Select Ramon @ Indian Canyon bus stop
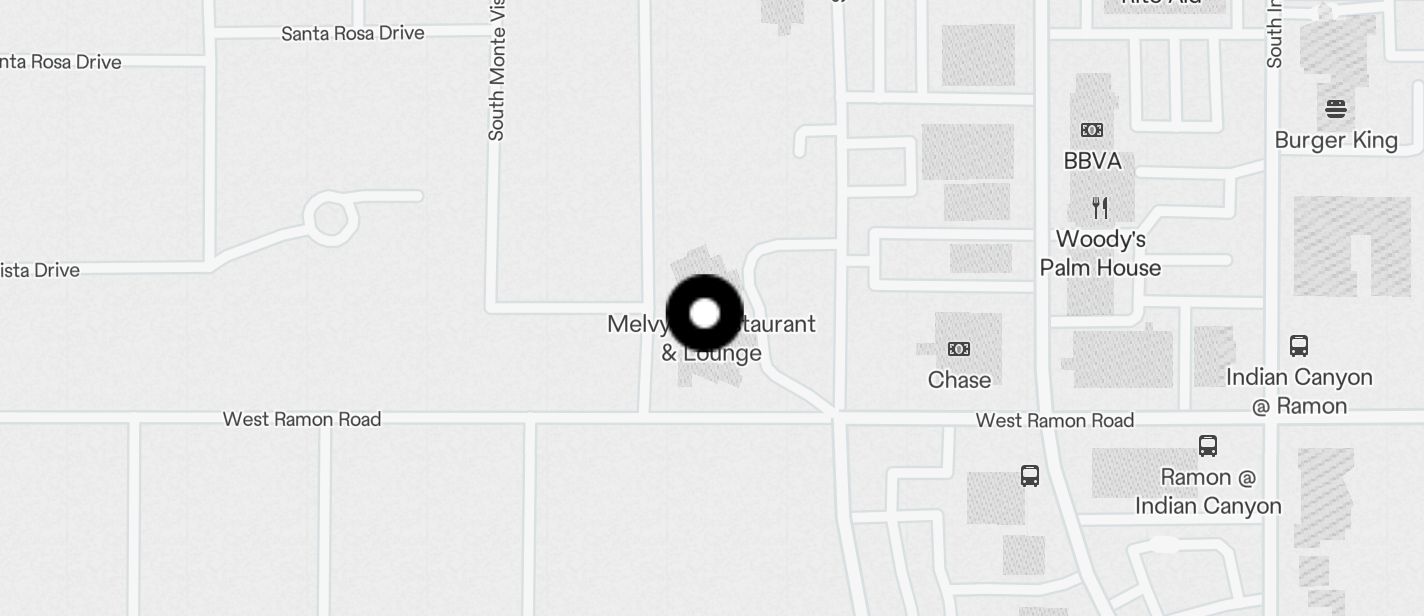 pos(1208,445)
